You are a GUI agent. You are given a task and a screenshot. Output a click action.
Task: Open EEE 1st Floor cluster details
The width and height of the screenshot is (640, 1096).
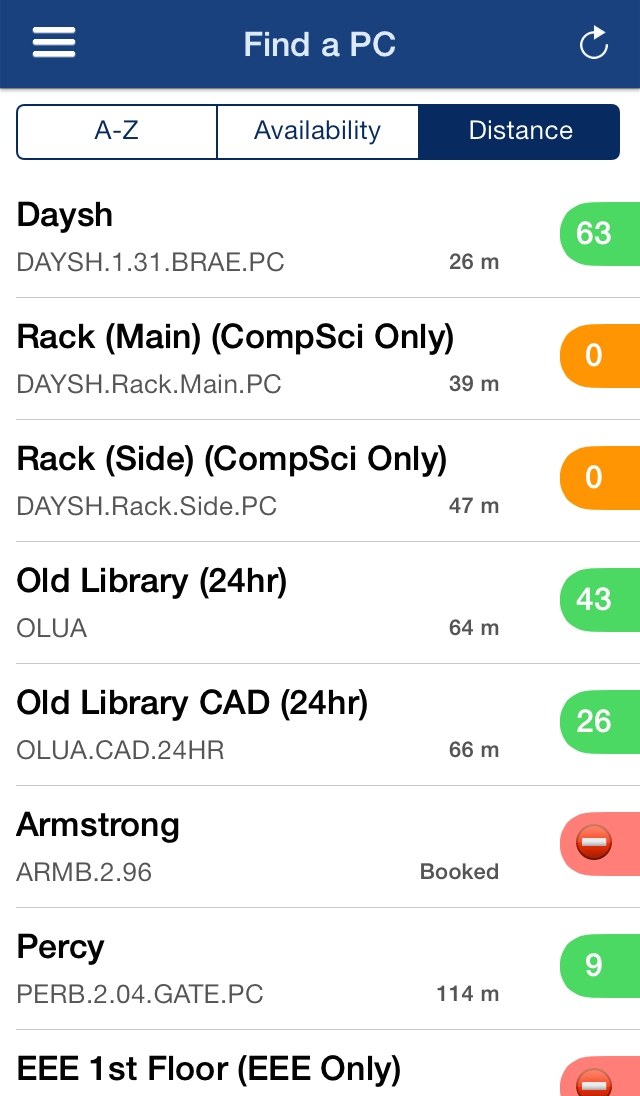tap(280, 1068)
